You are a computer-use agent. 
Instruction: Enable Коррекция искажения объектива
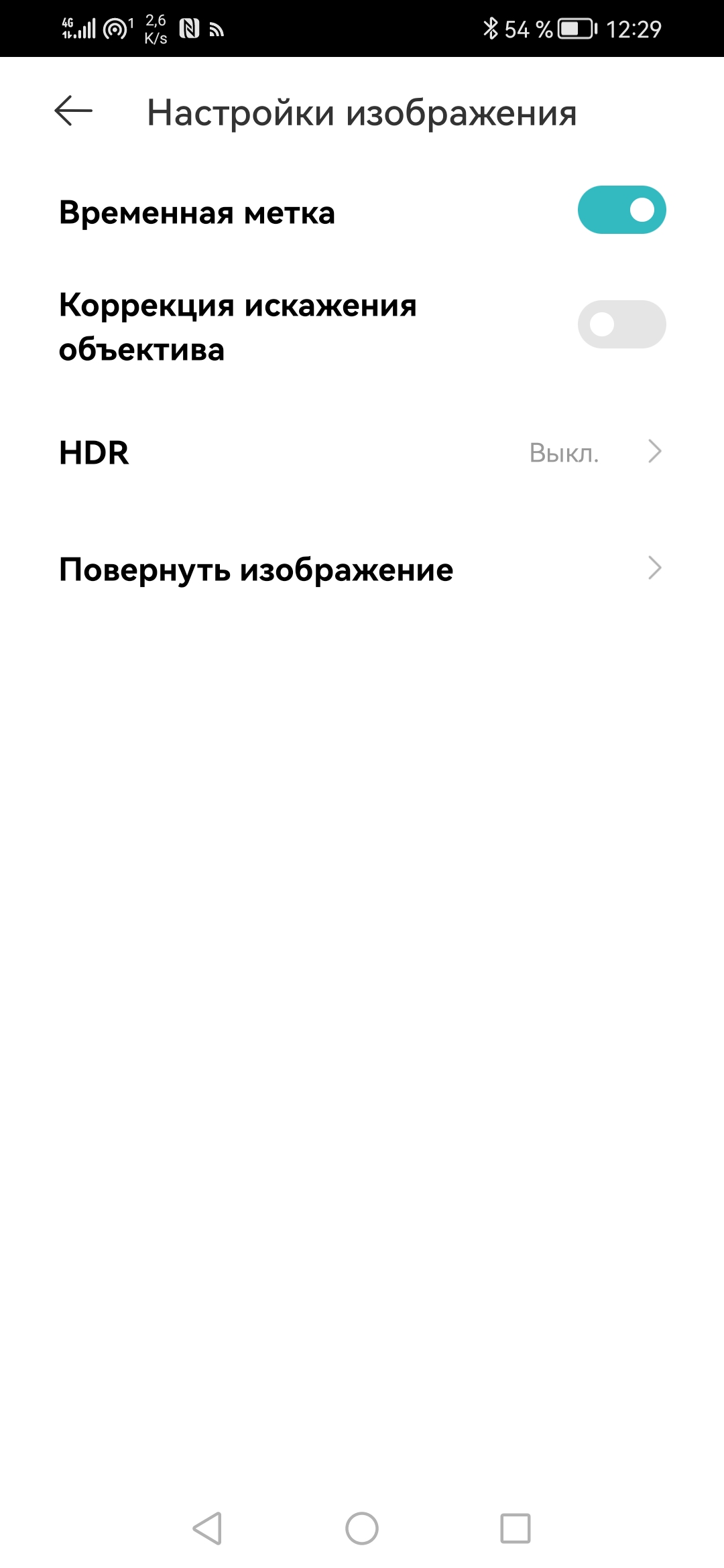click(621, 325)
